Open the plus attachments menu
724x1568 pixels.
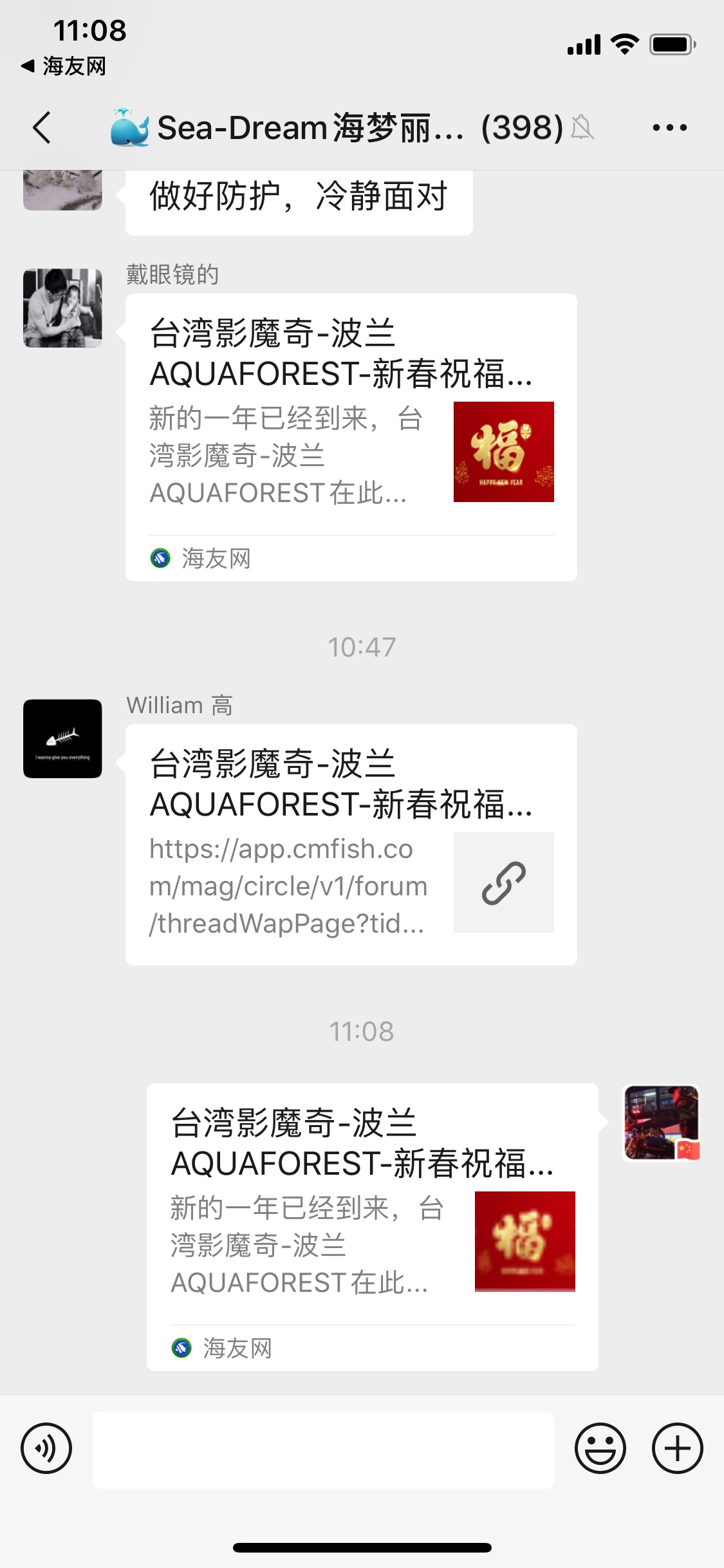[x=677, y=1449]
